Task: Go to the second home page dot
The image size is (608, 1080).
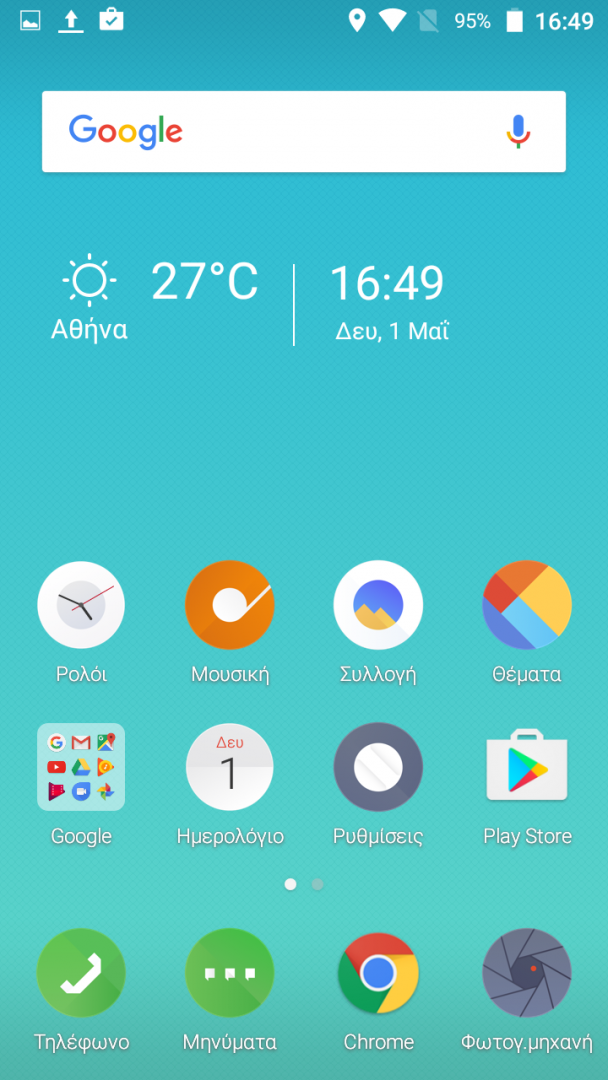Action: click(x=317, y=884)
